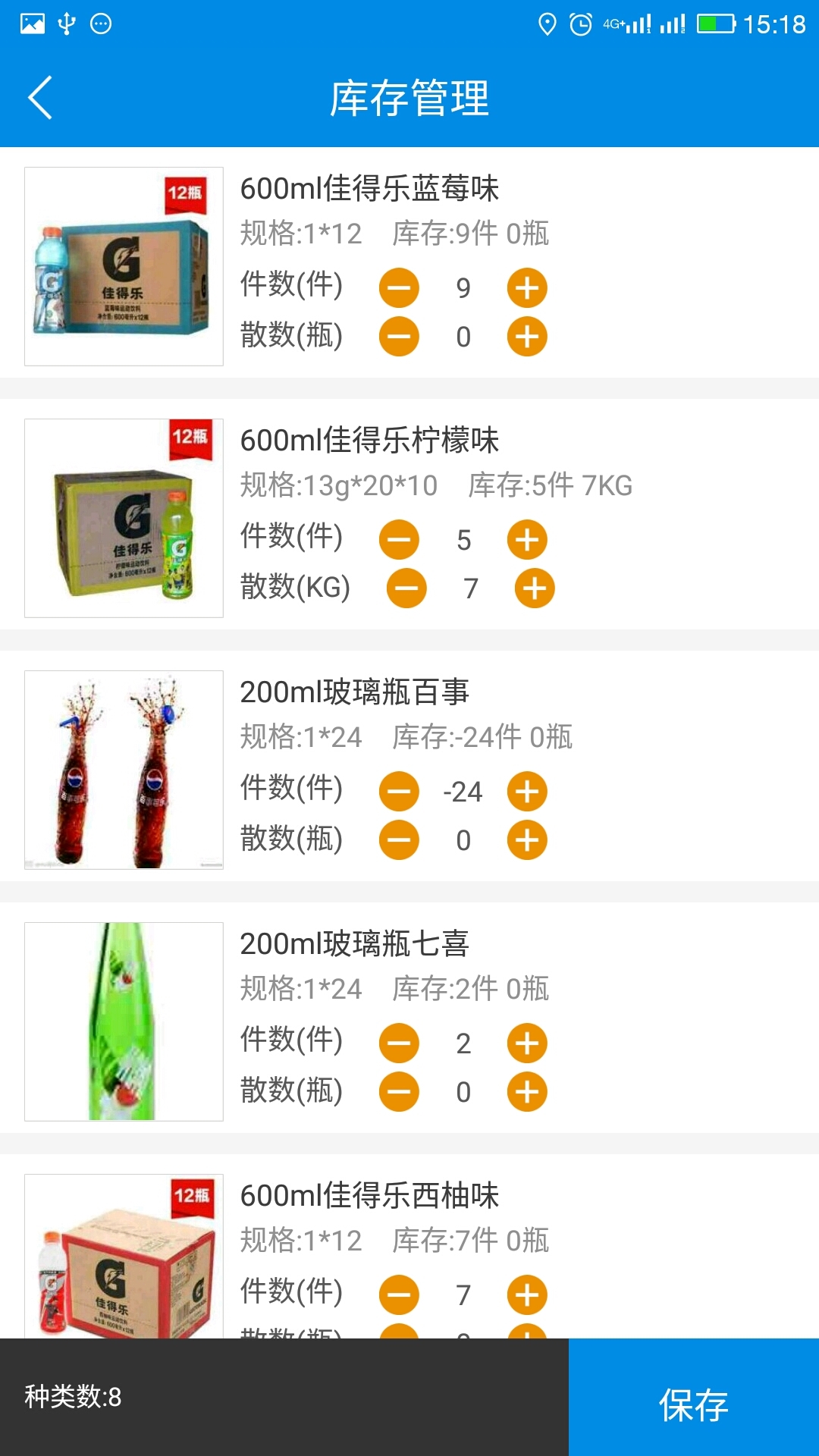Decrease 件数 for 600ml佳得乐西柚味
The height and width of the screenshot is (1456, 819).
pos(399,1295)
